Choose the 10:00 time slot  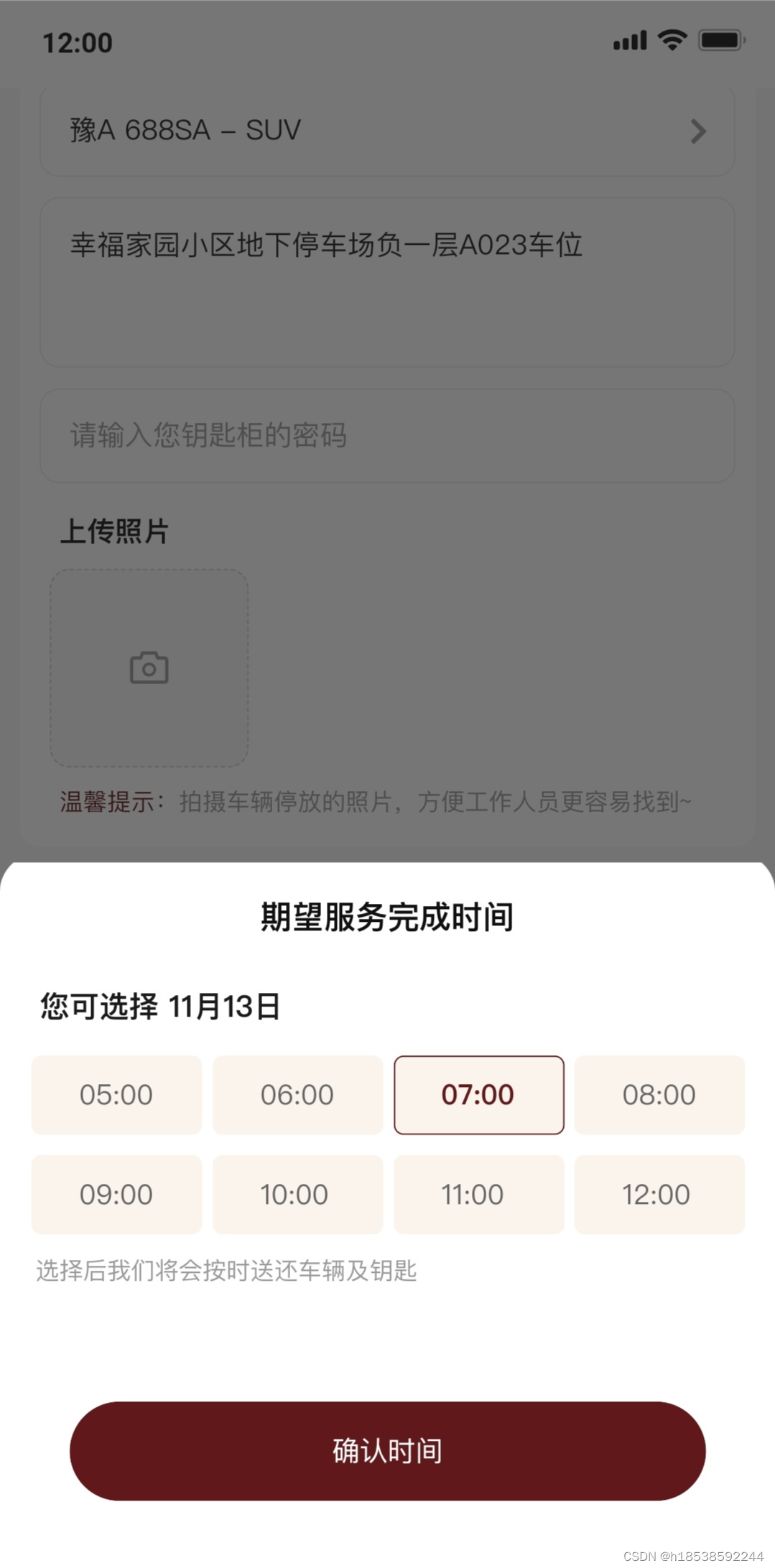[297, 1195]
